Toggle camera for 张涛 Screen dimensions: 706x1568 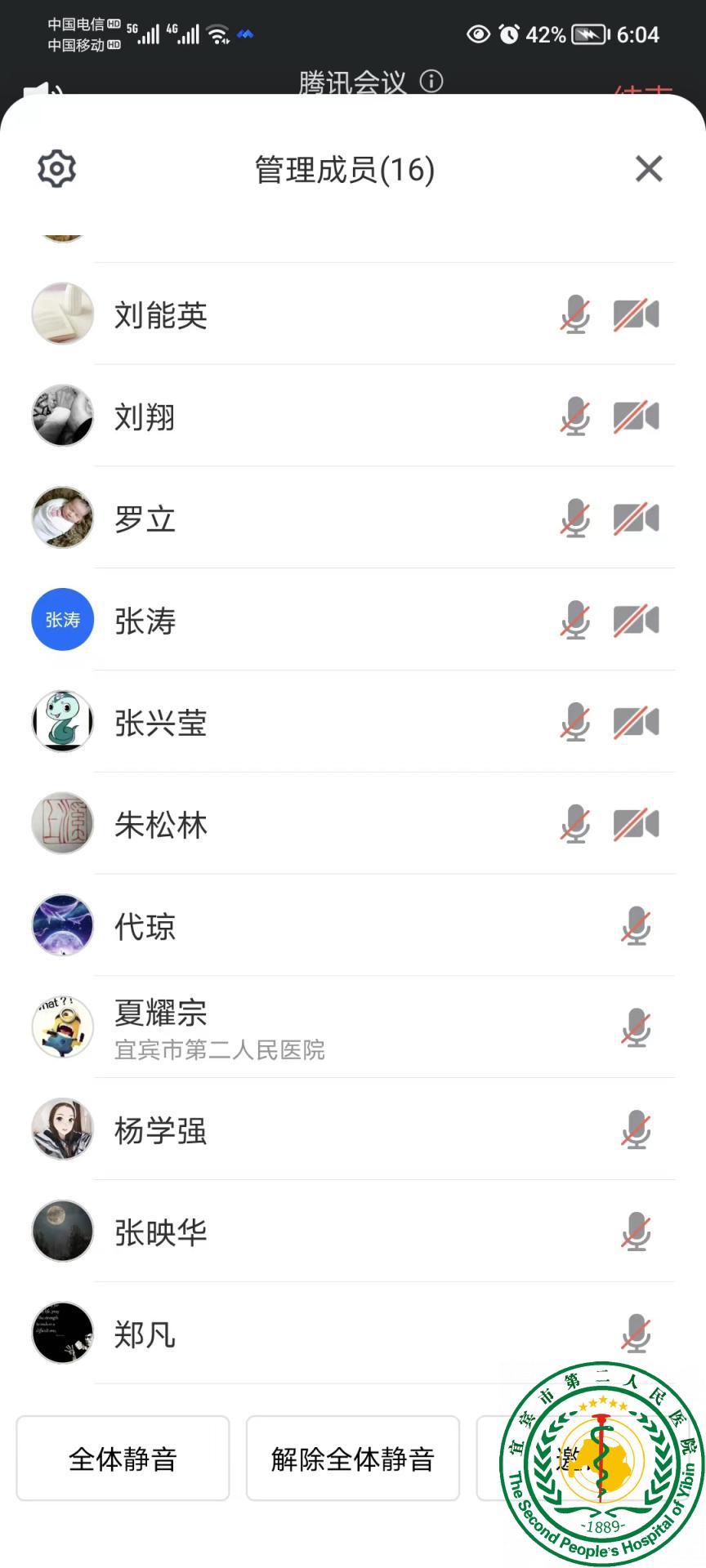[x=637, y=621]
